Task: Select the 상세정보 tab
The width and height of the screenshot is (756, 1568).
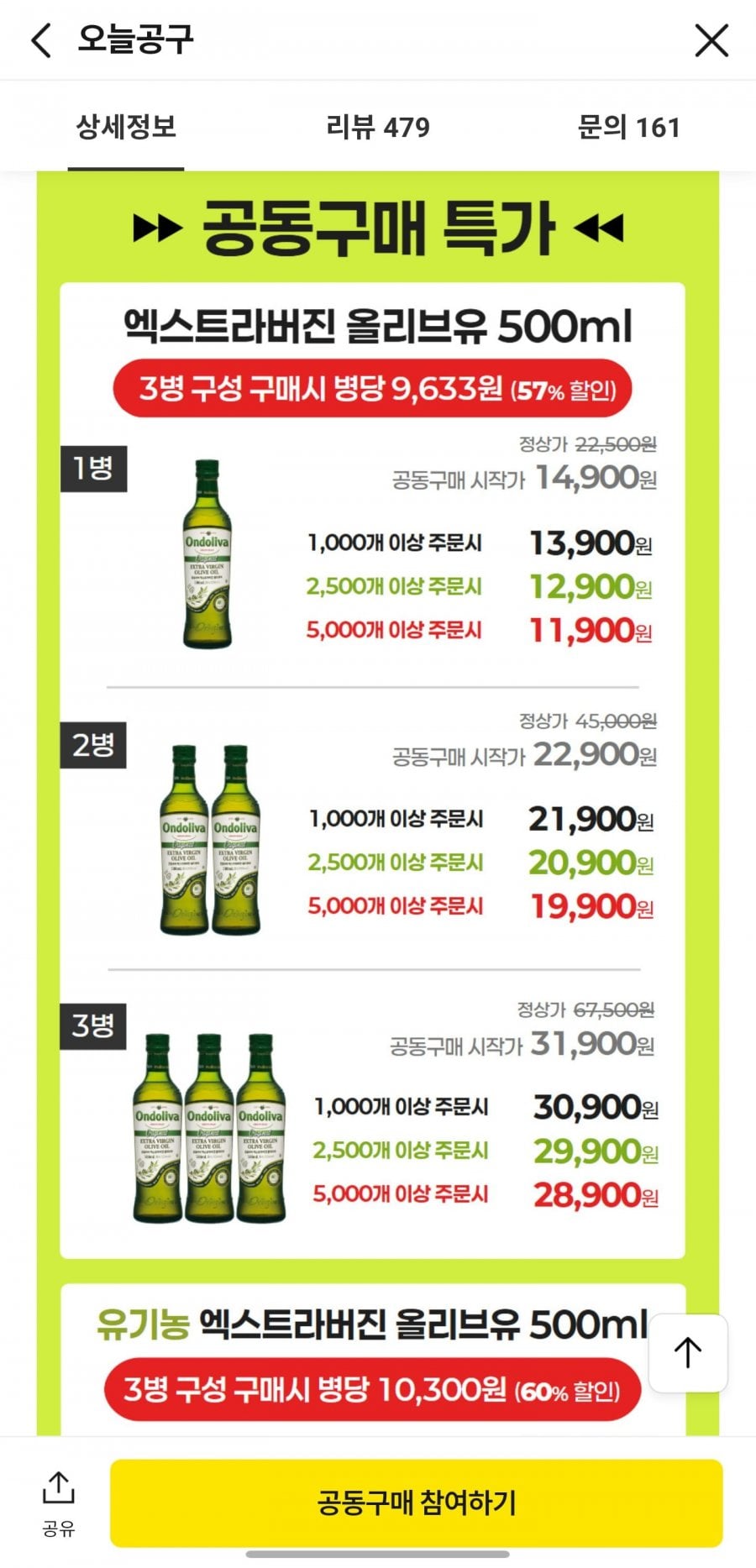Action: [x=126, y=127]
